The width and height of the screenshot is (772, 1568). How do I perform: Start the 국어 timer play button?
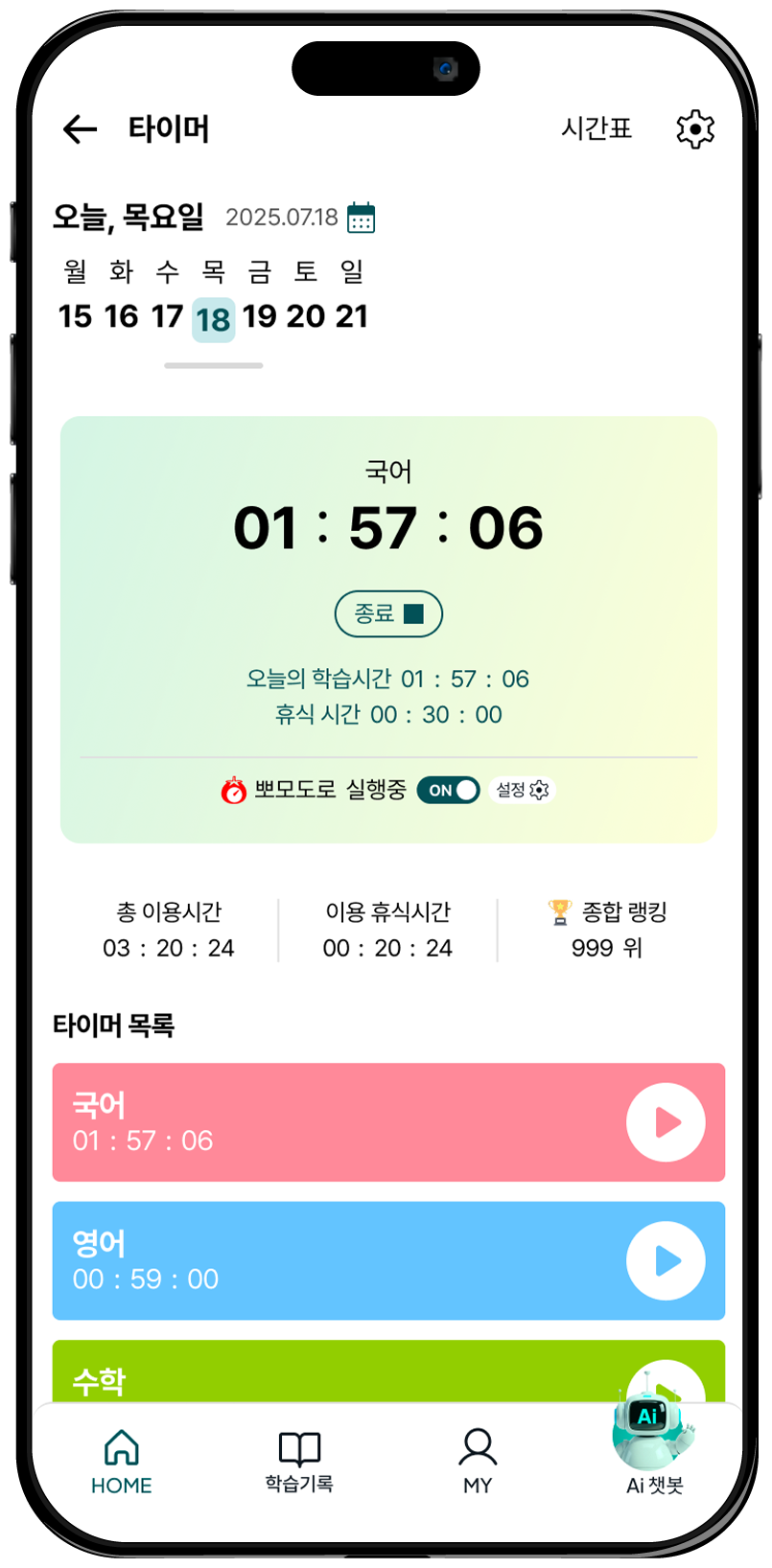[x=666, y=1122]
